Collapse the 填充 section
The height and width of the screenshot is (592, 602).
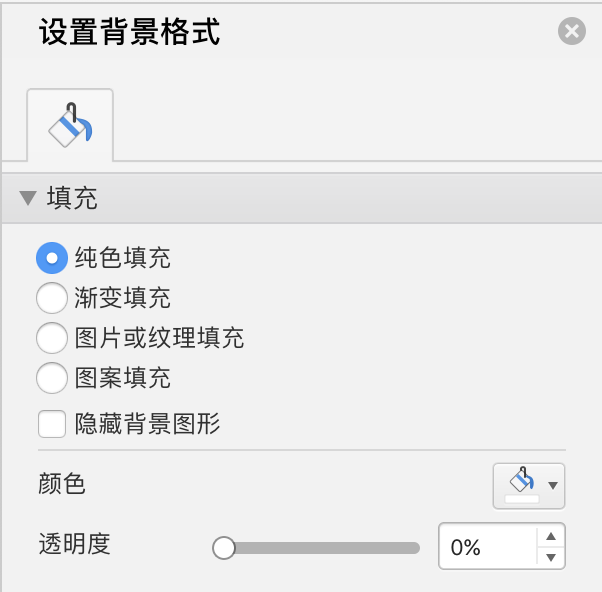(27, 198)
